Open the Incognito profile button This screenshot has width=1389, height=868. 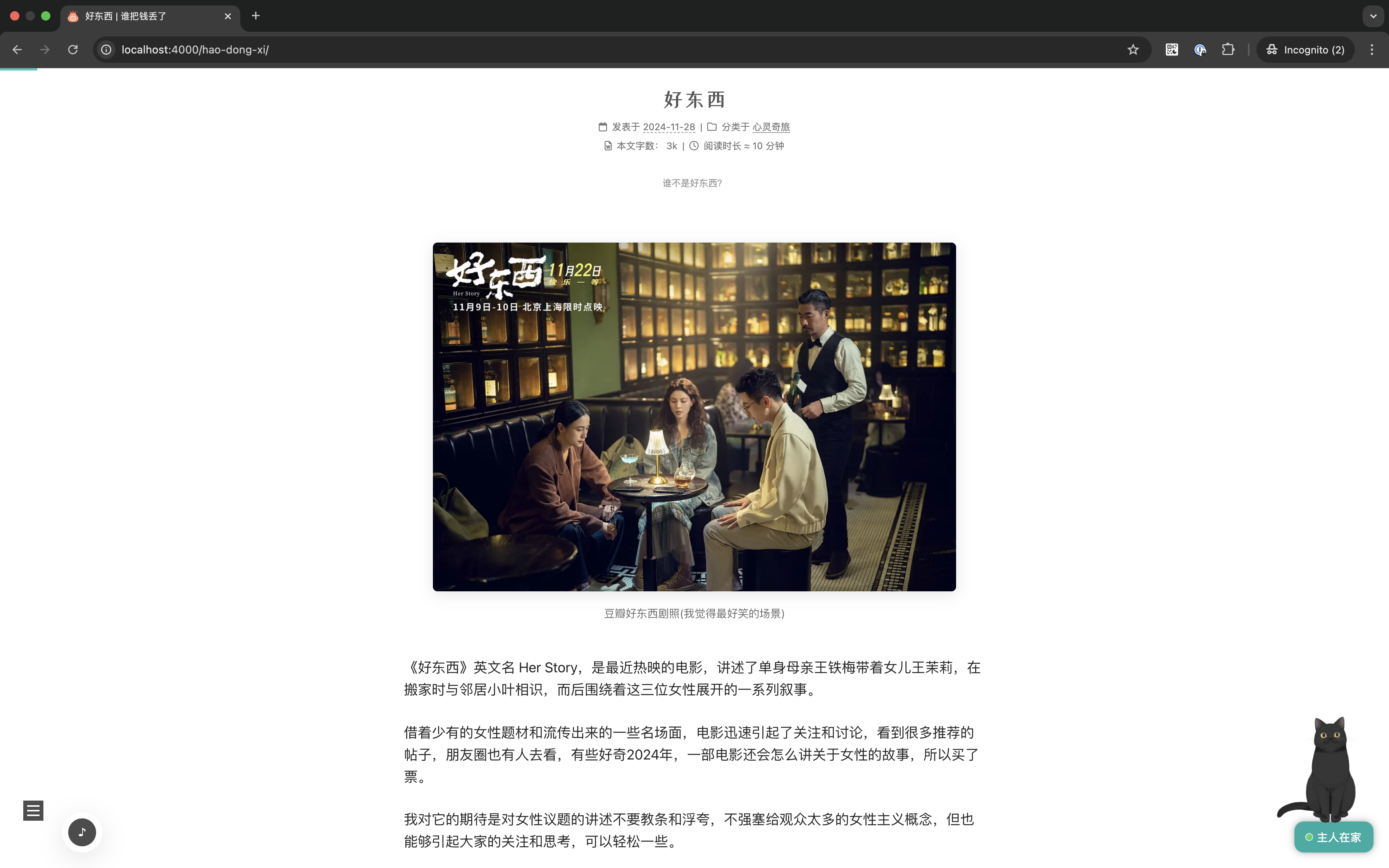coord(1305,50)
